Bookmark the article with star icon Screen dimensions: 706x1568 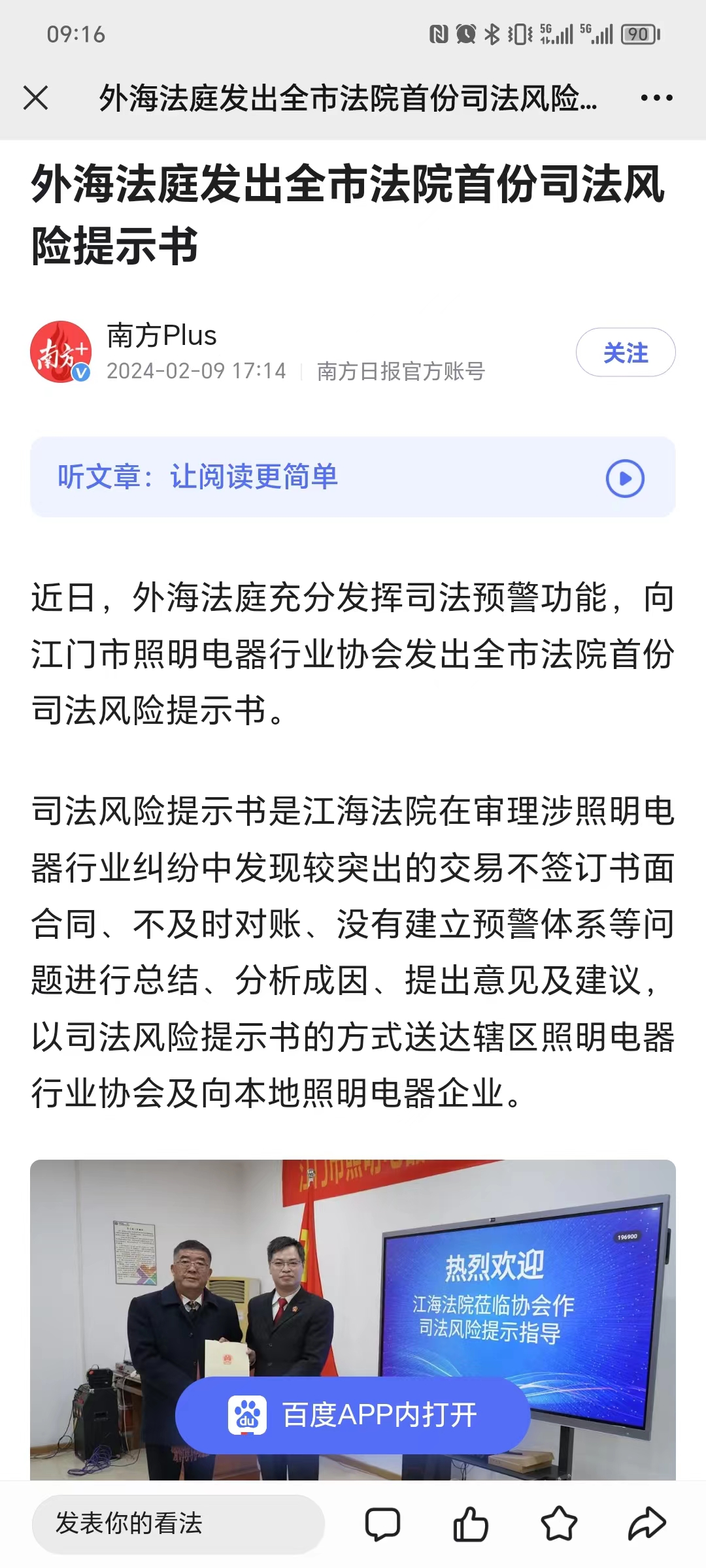(x=559, y=1524)
